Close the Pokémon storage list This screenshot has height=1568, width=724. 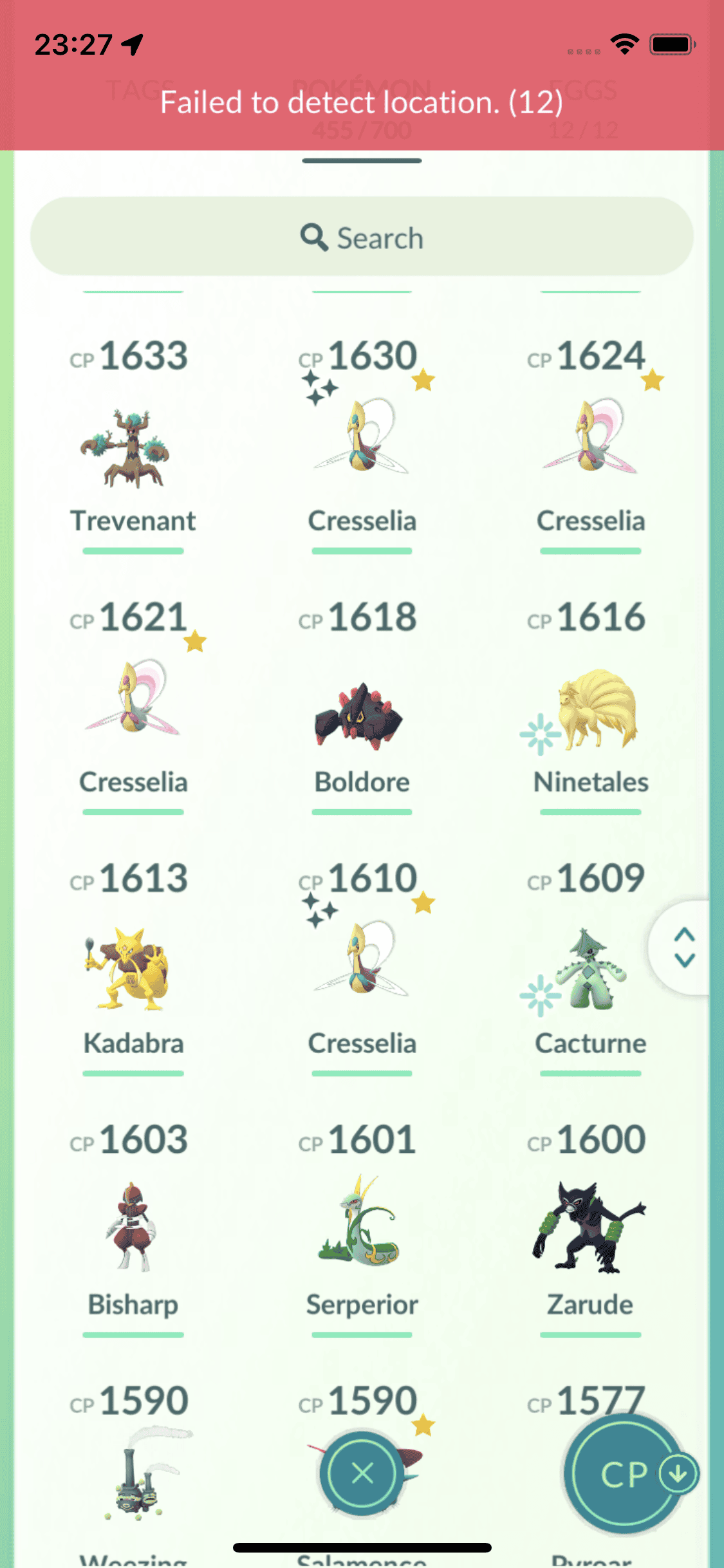pyautogui.click(x=362, y=1473)
